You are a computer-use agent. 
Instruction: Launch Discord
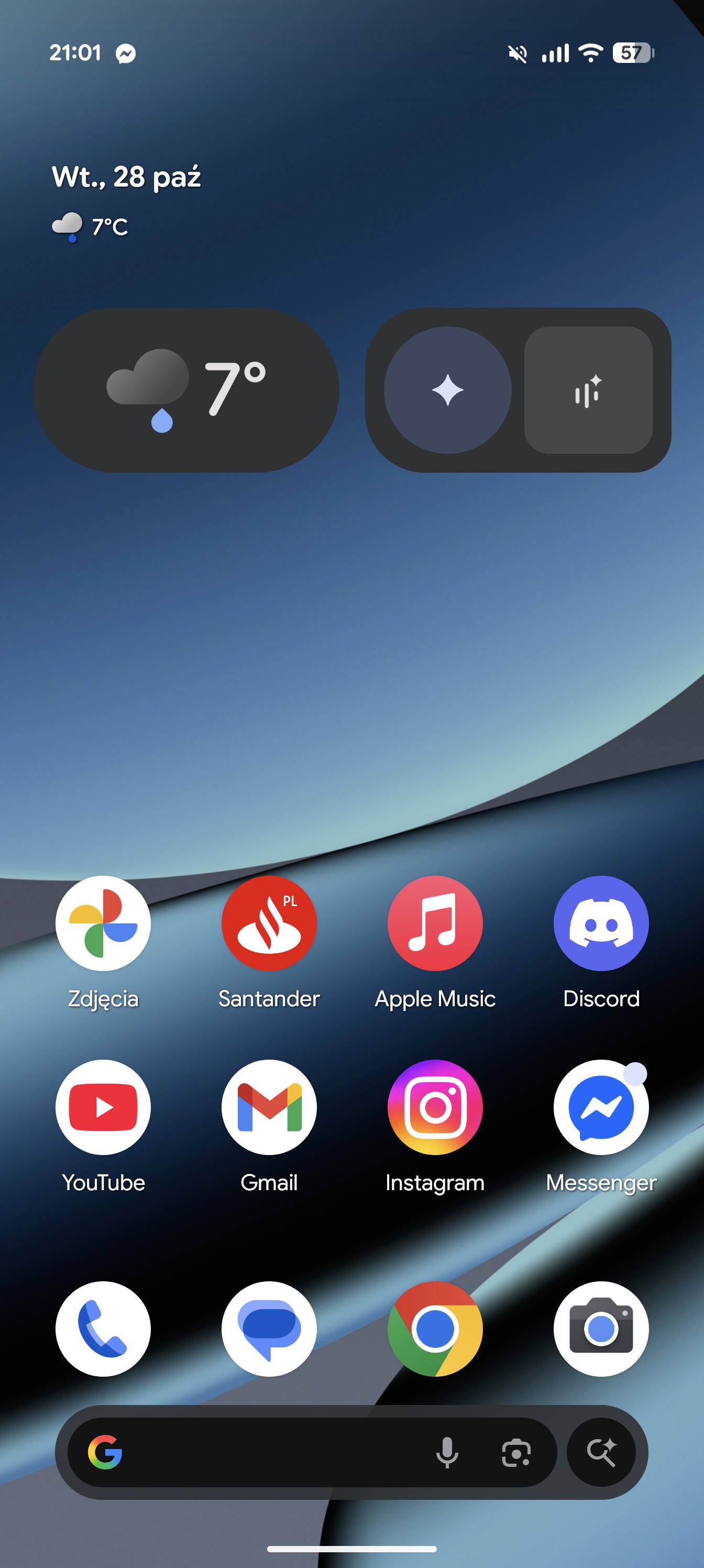[601, 923]
